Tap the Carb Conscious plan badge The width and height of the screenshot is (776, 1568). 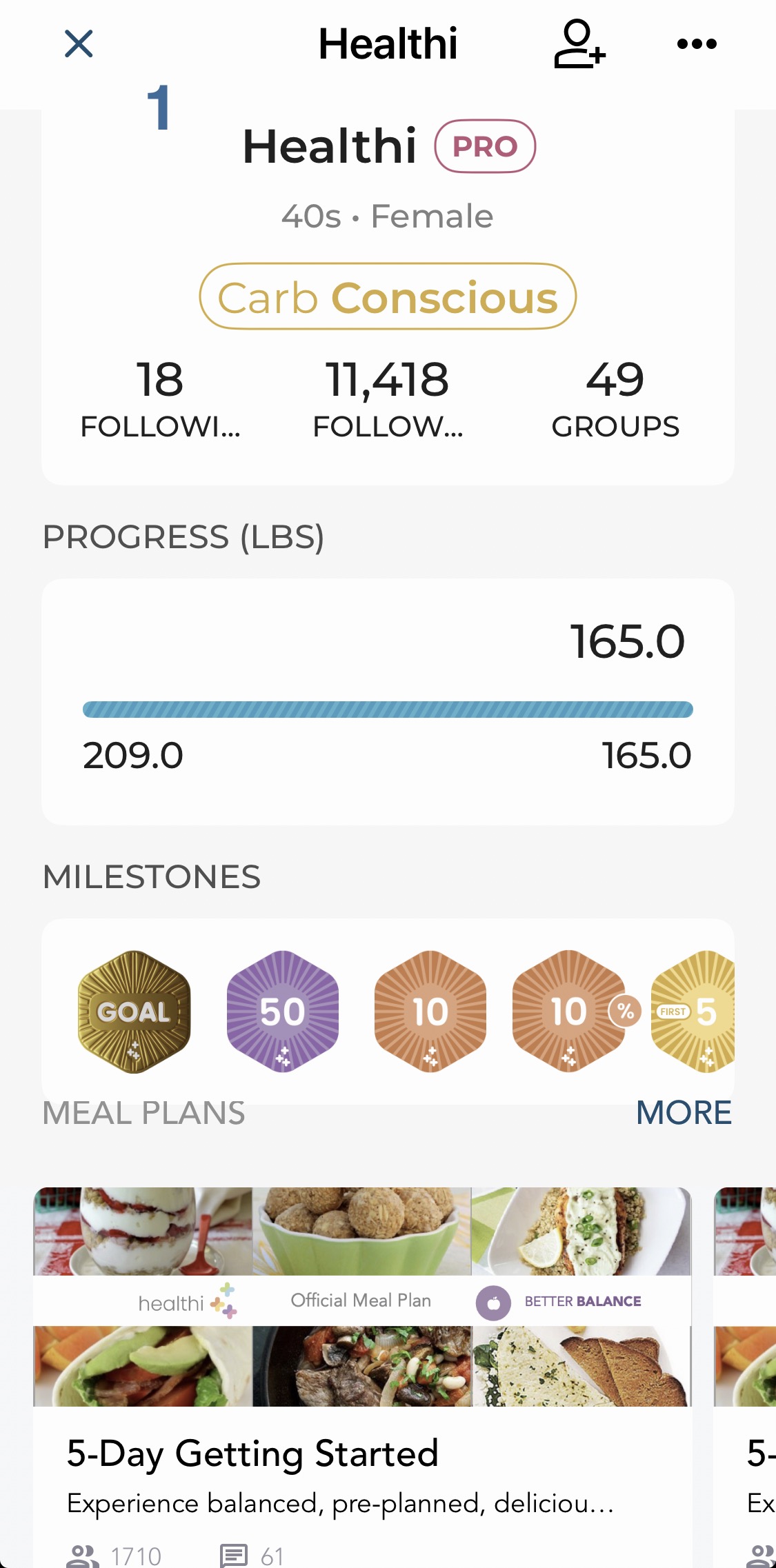(388, 296)
